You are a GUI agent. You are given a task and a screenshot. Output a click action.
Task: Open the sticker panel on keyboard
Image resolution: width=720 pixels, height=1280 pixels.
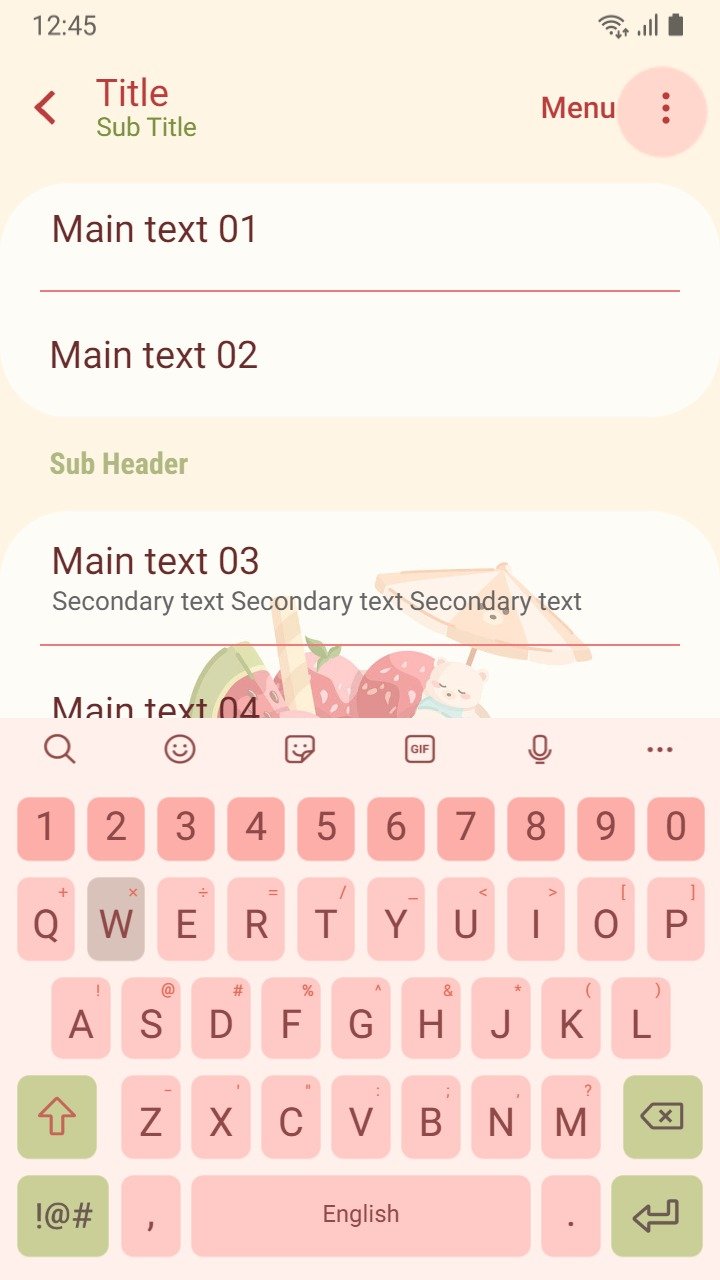(x=300, y=748)
